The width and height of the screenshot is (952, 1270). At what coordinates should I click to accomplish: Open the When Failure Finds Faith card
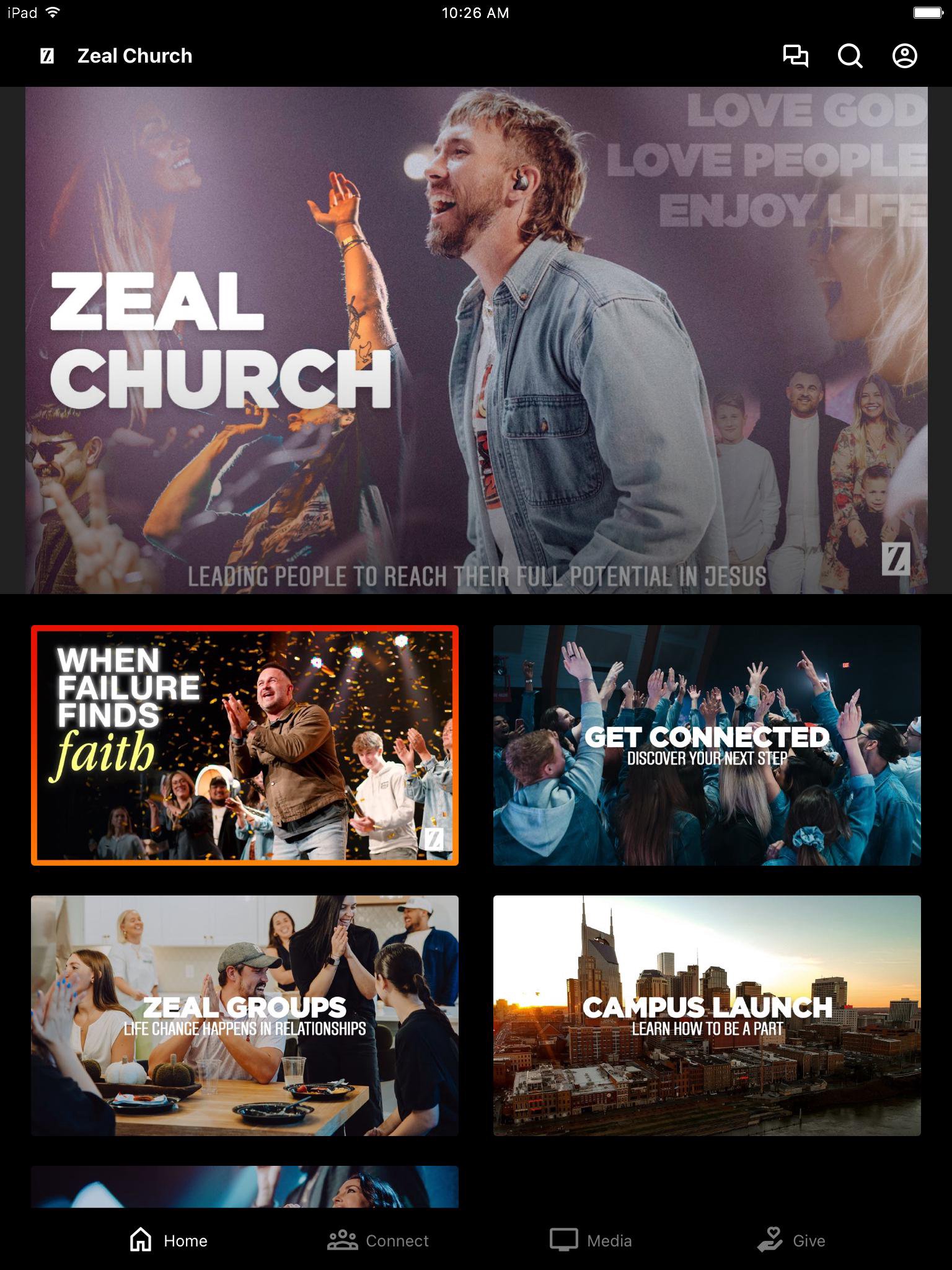coord(245,745)
